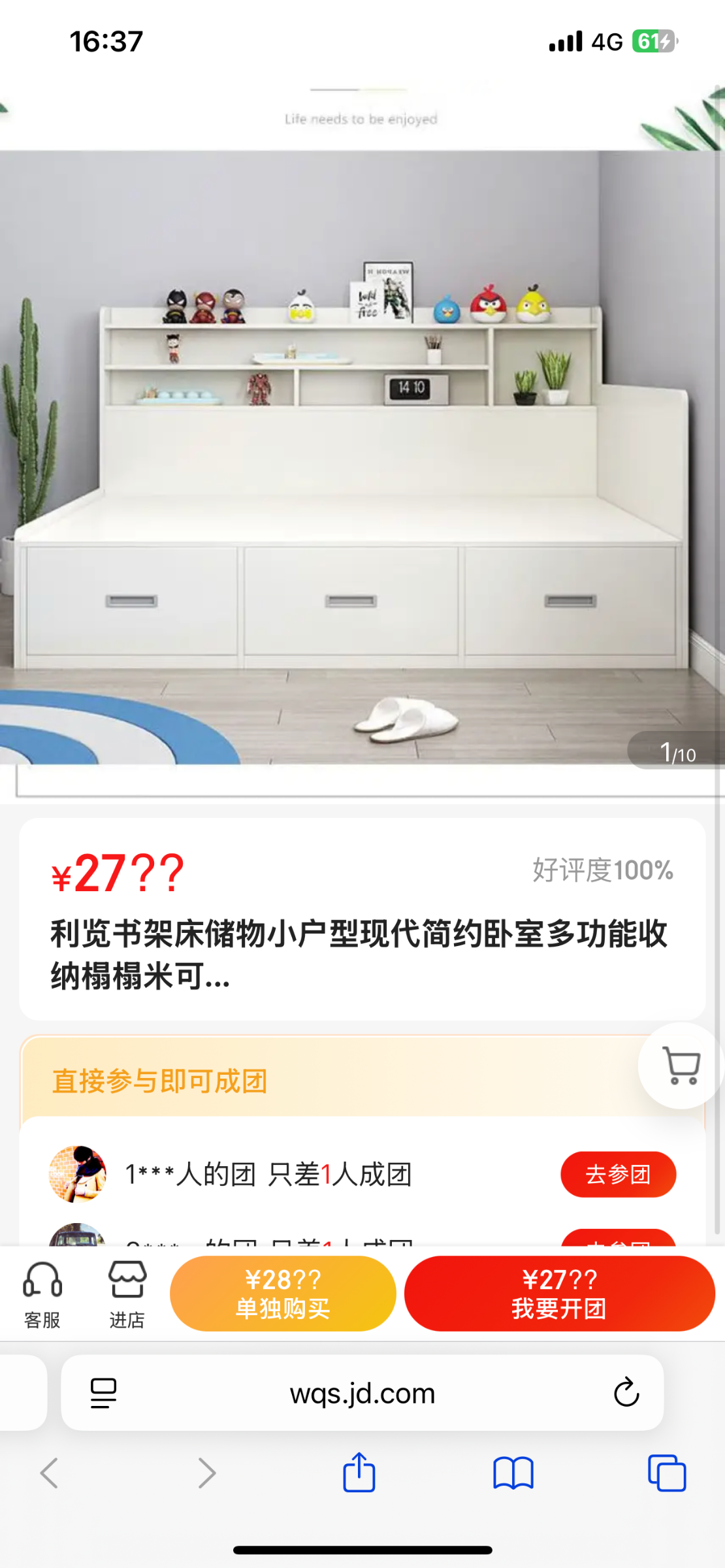Join 1***'s group with 去参团
The width and height of the screenshot is (725, 1568).
pos(618,1174)
